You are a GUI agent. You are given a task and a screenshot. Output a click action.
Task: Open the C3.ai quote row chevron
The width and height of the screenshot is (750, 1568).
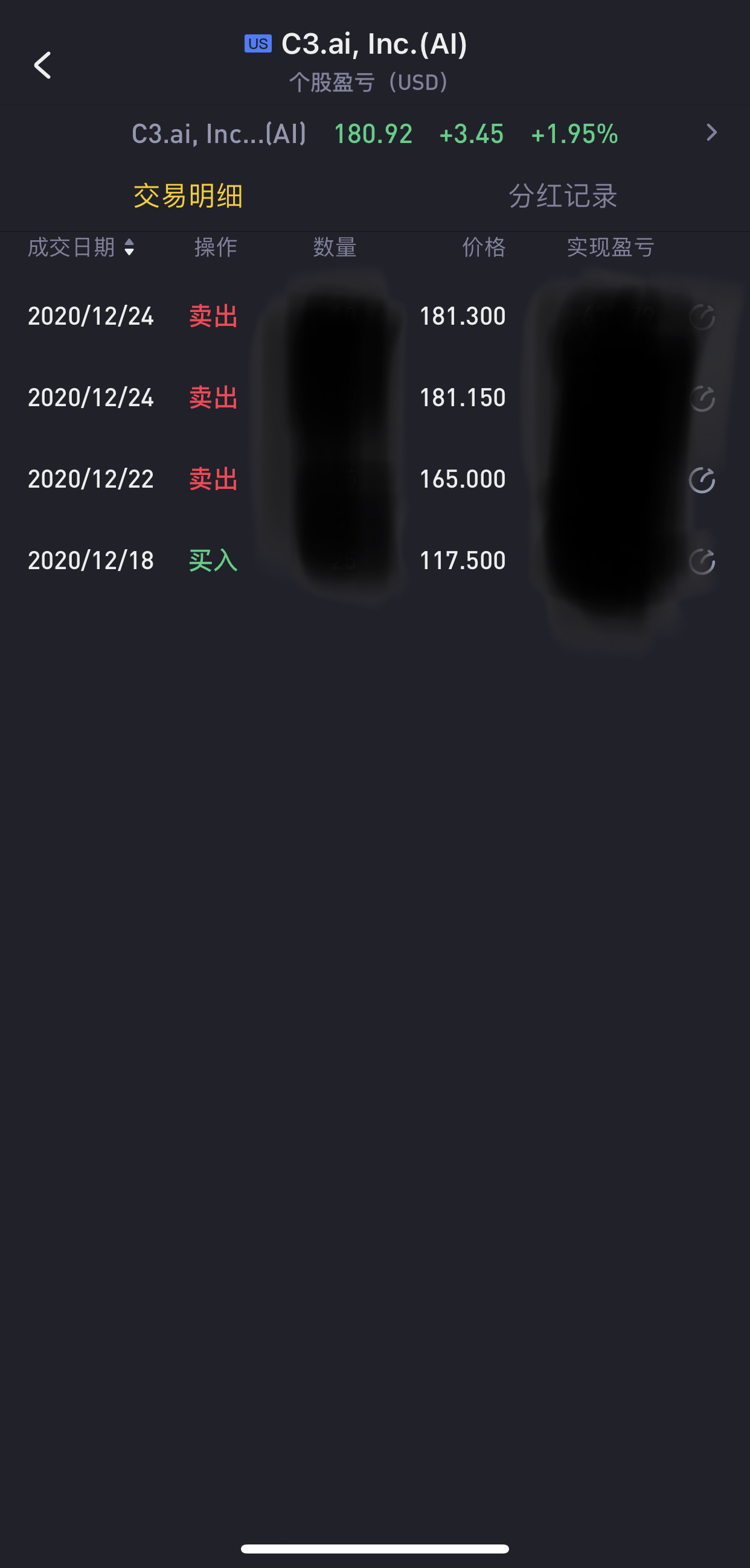tap(711, 133)
